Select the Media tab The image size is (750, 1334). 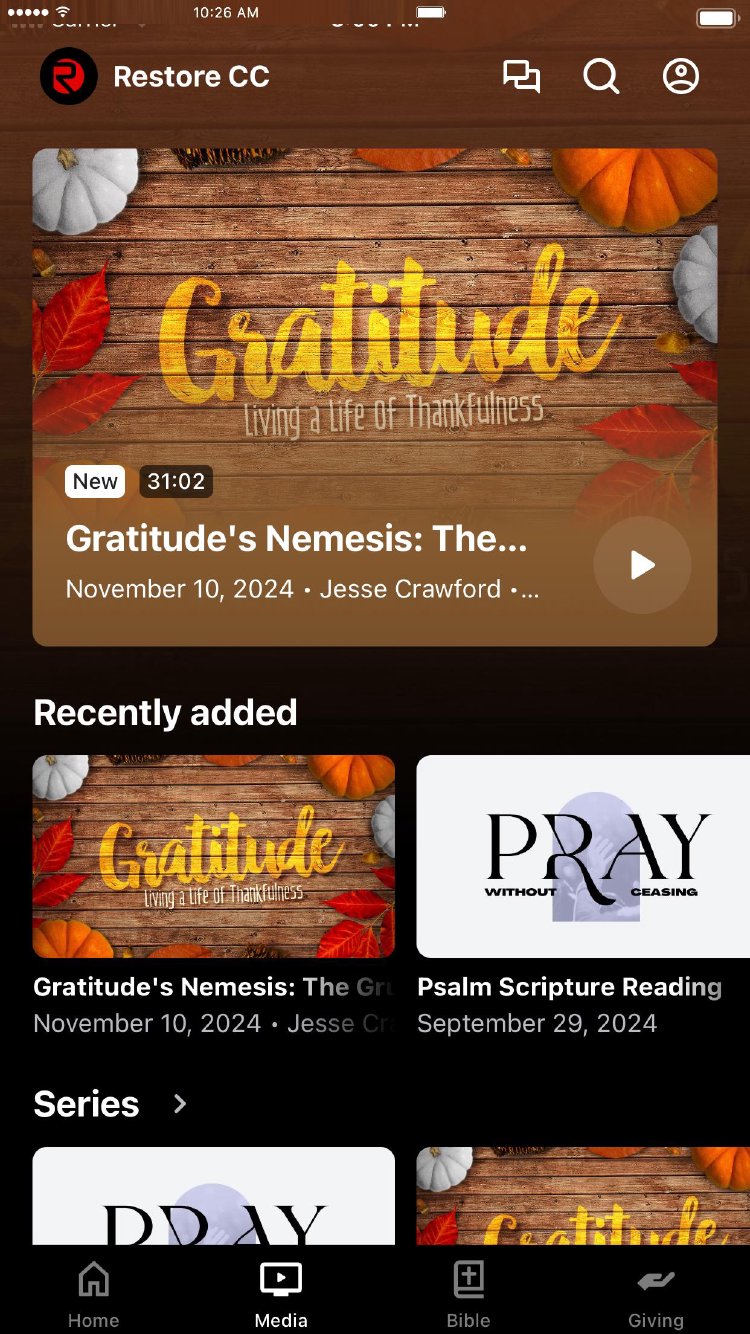tap(281, 1294)
